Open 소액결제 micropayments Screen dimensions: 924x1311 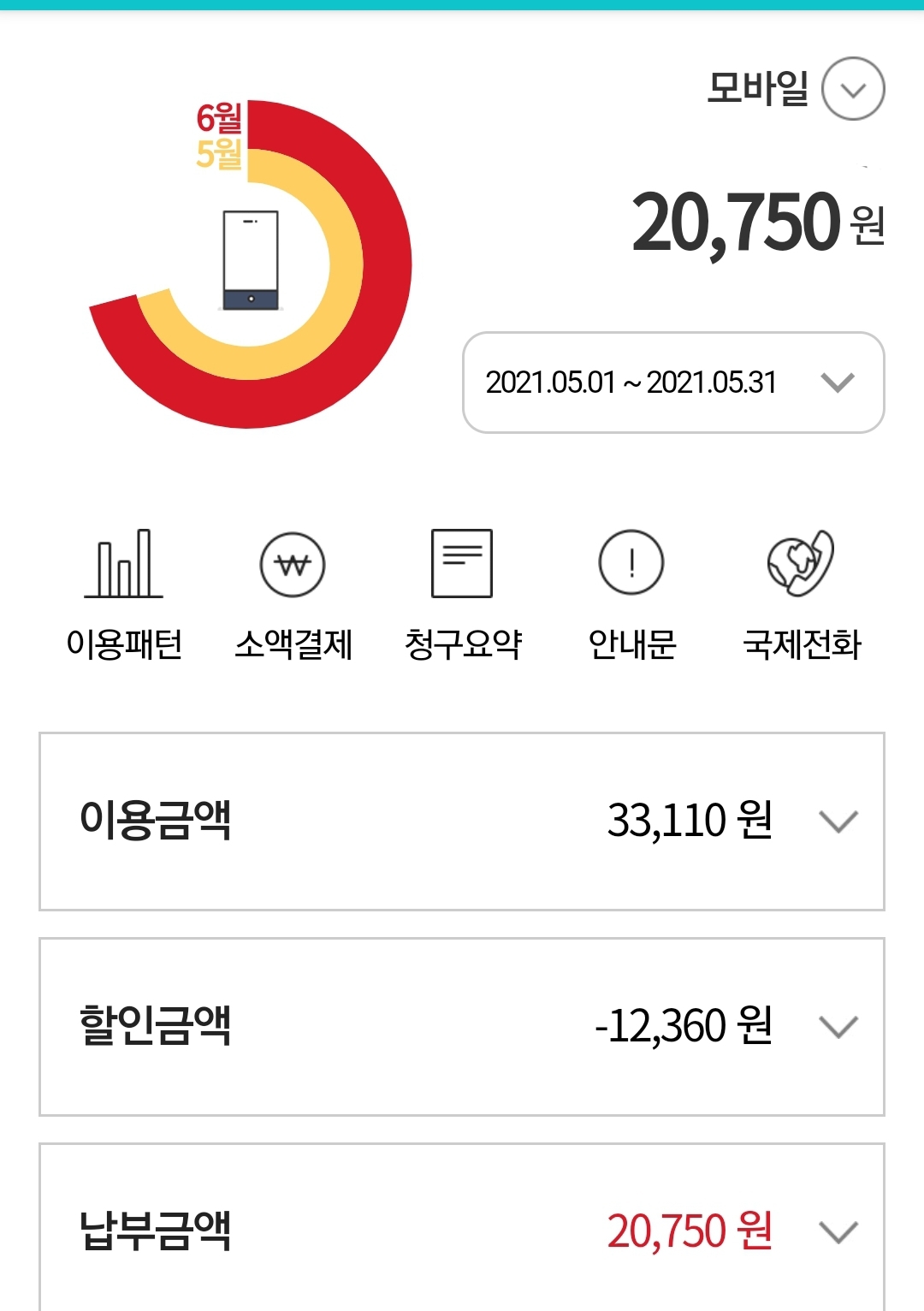(x=293, y=594)
